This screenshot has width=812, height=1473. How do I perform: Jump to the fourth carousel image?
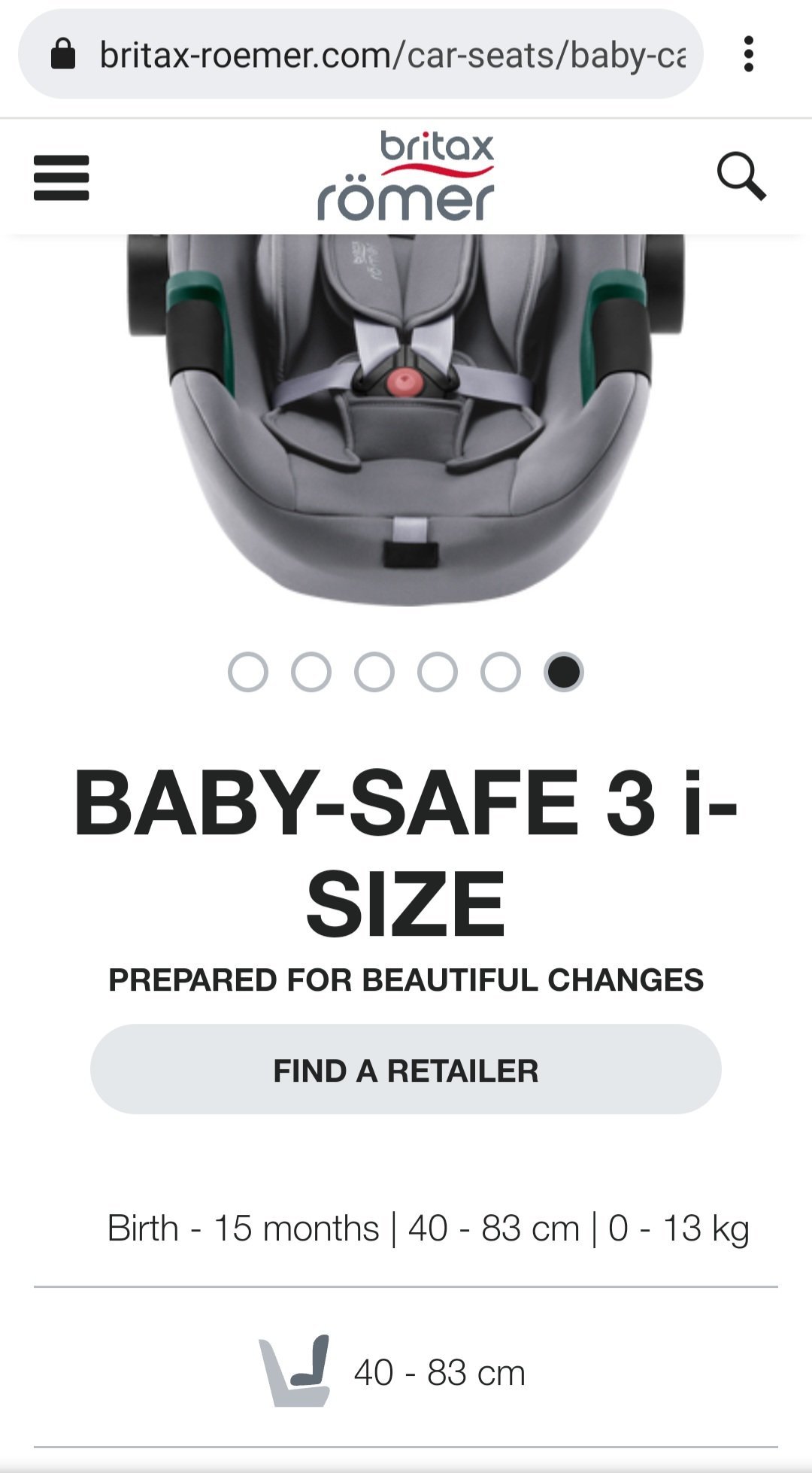(438, 672)
